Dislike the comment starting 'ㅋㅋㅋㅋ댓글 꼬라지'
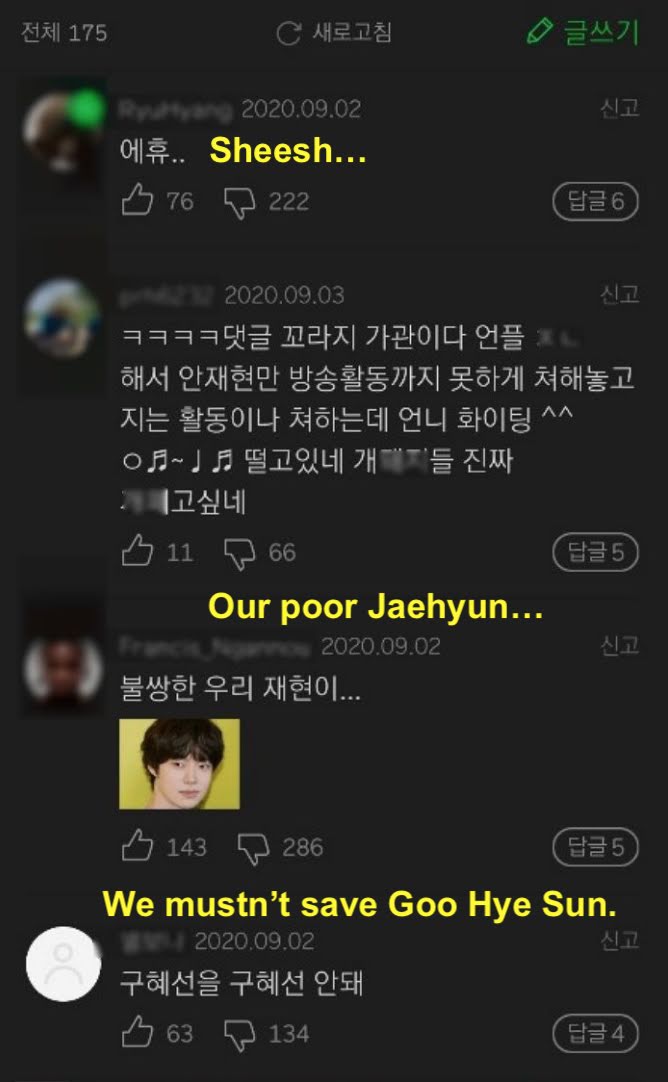Image resolution: width=668 pixels, height=1082 pixels. pos(240,552)
